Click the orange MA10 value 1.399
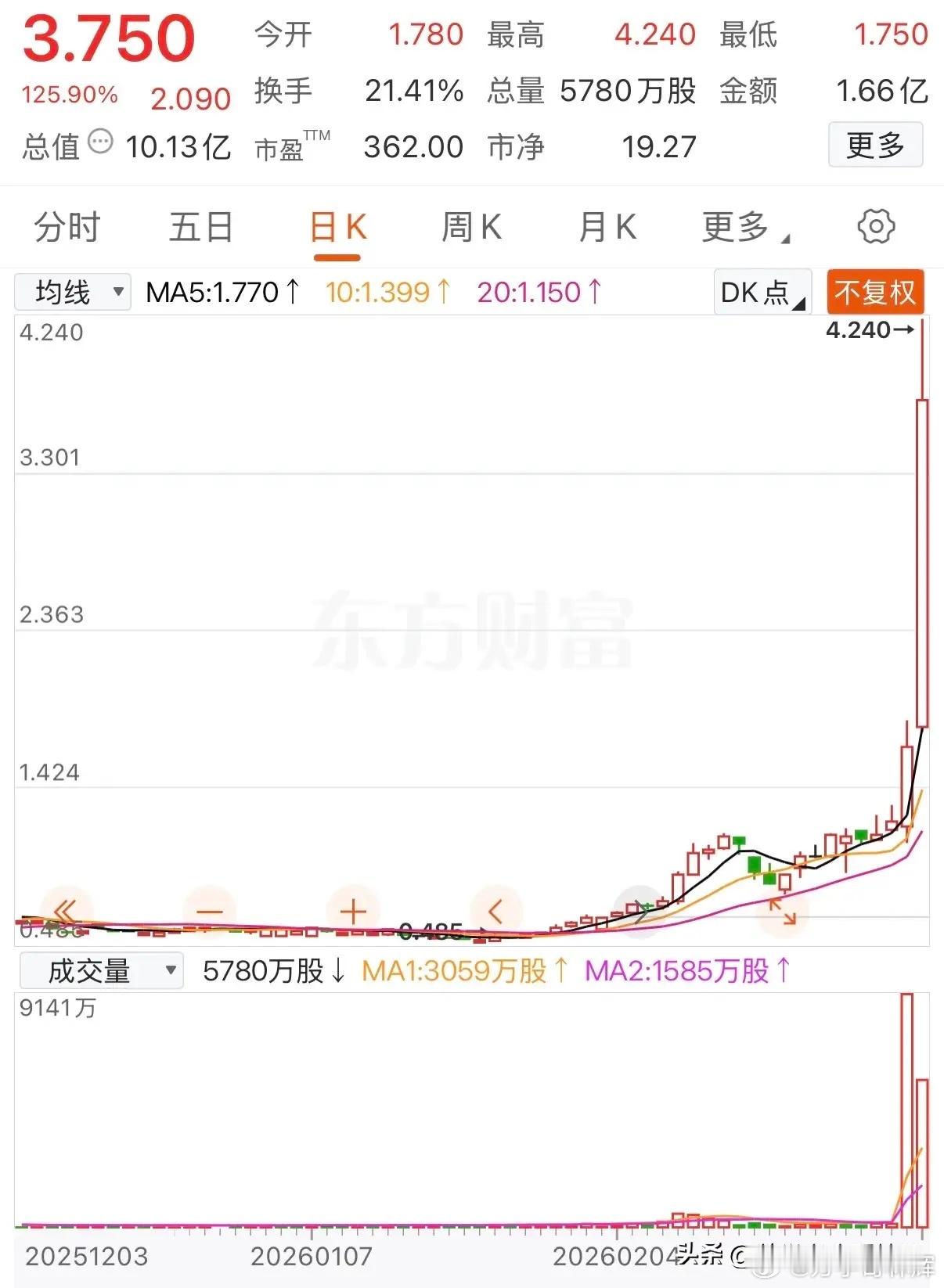Image resolution: width=944 pixels, height=1288 pixels. coord(380,292)
